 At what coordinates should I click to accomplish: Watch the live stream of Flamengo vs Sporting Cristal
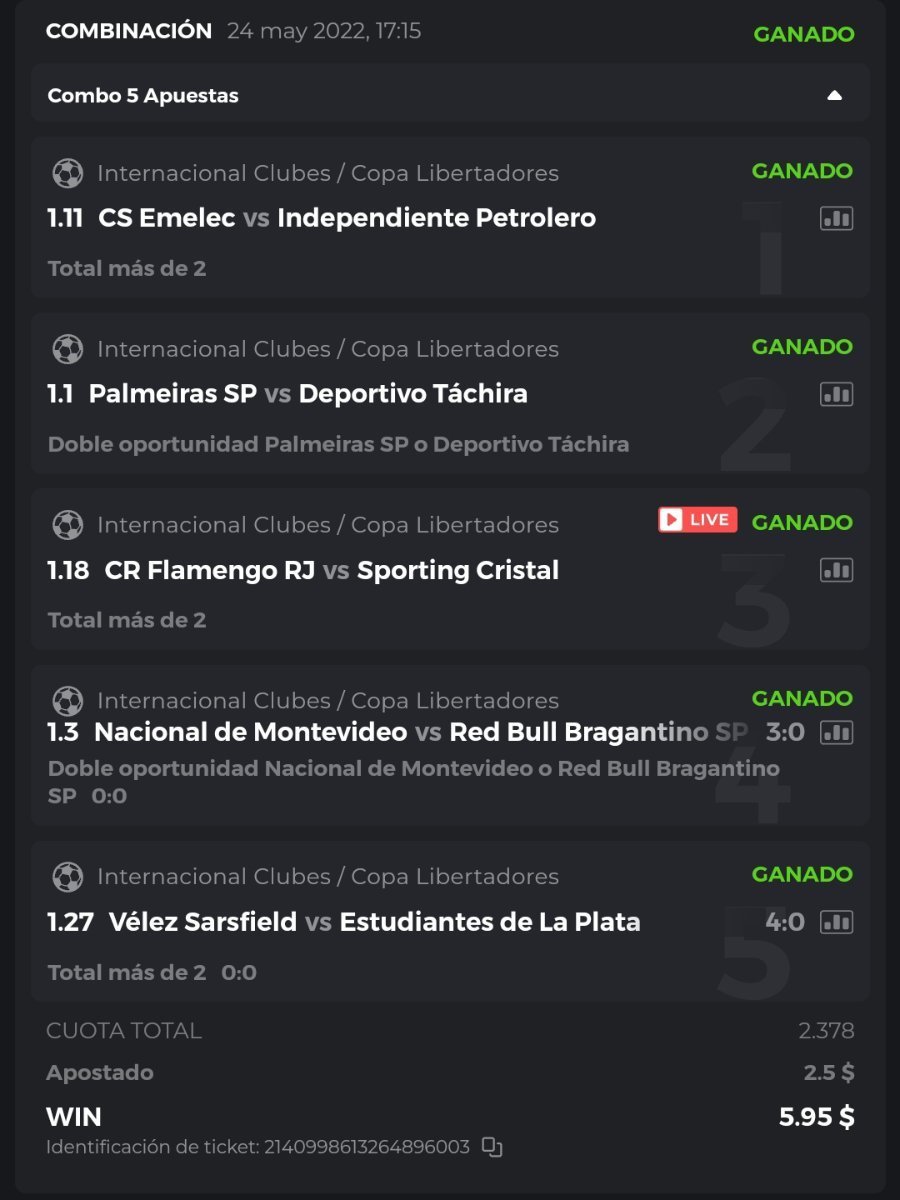(x=697, y=520)
